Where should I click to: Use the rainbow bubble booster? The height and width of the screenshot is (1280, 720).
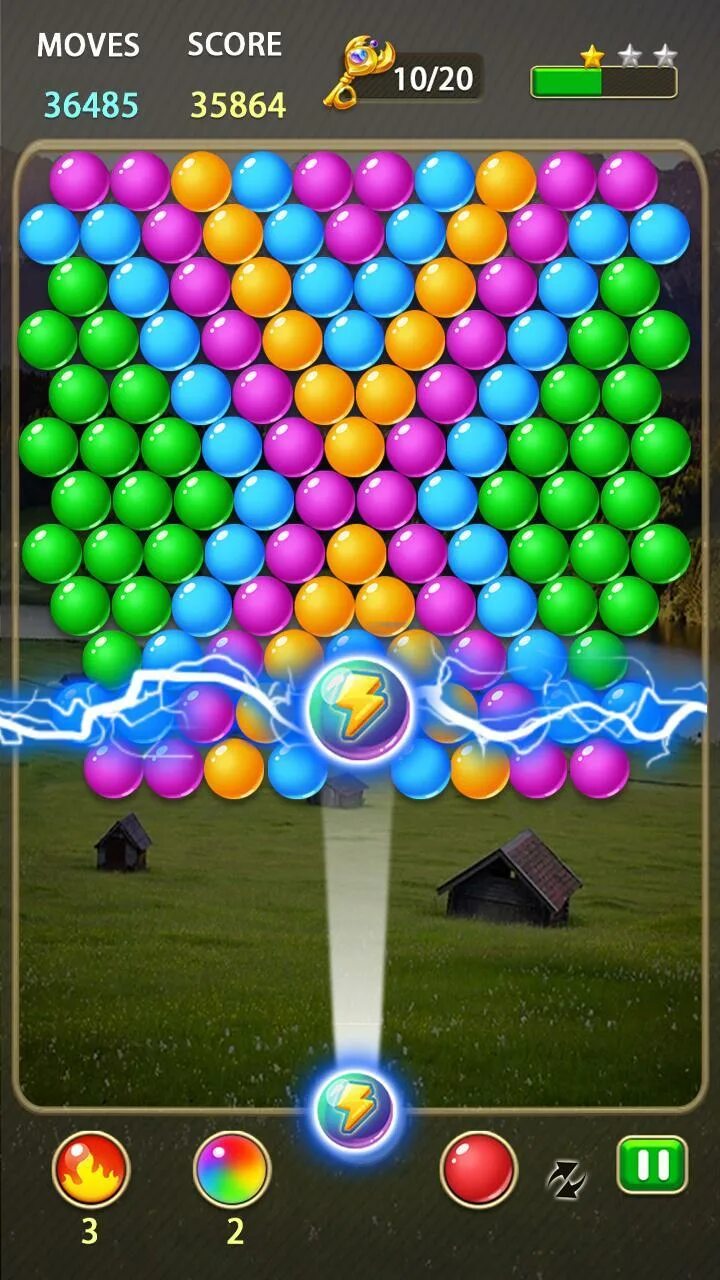[x=232, y=1170]
